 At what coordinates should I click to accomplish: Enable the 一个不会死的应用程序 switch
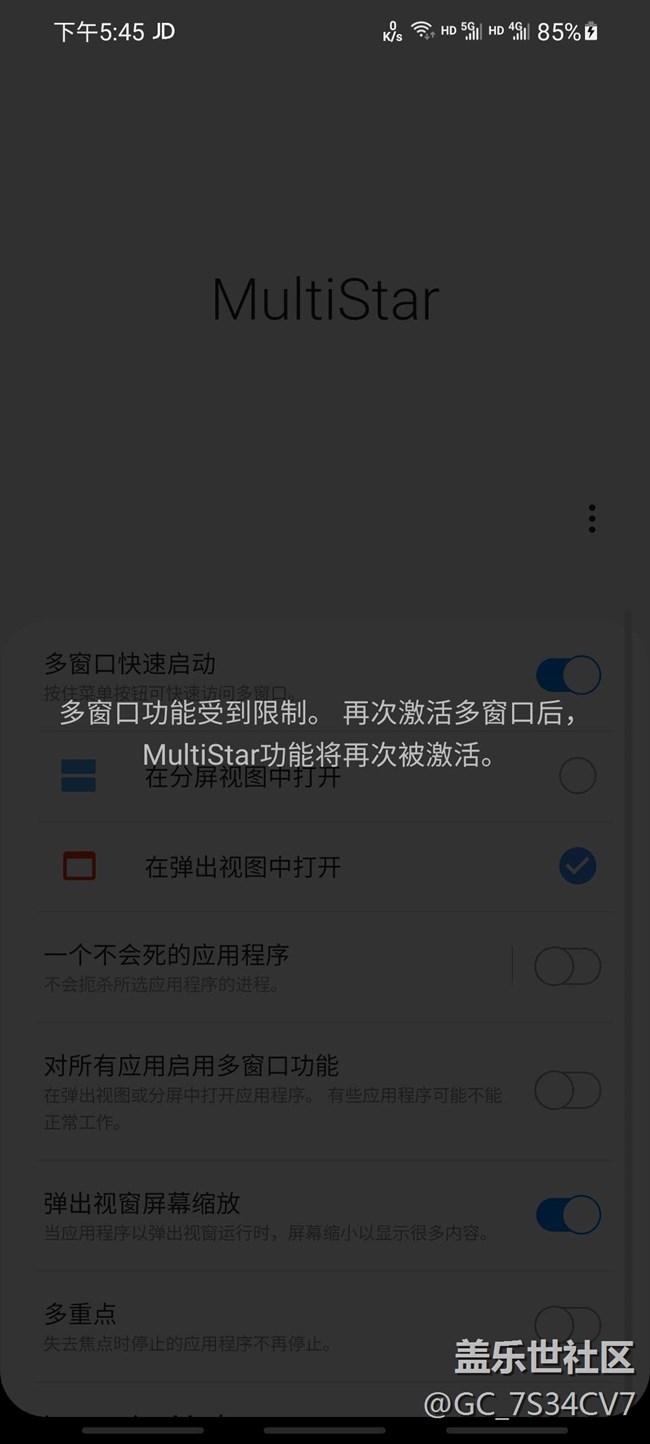tap(568, 966)
